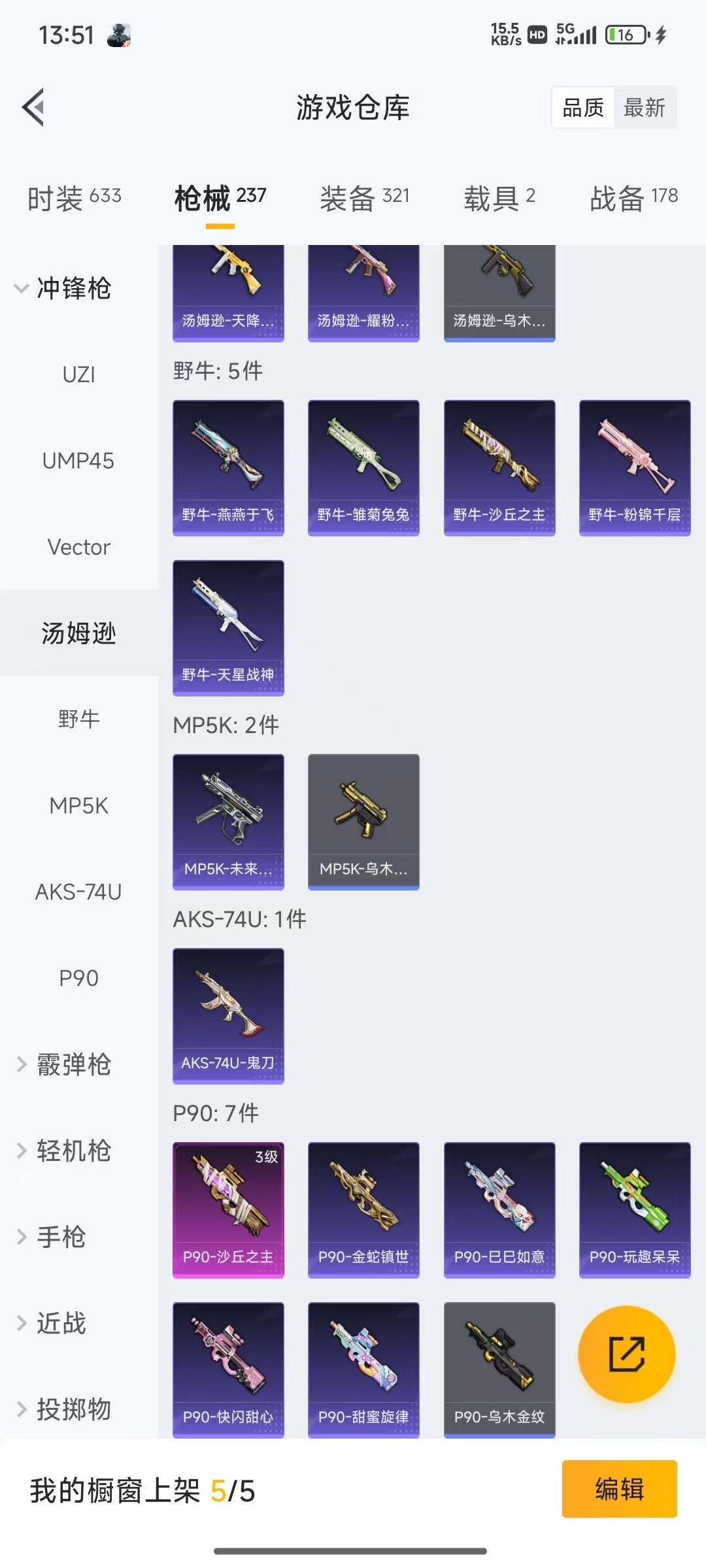Open the 野牛-天星战神 skin
The image size is (706, 1568).
tap(228, 628)
